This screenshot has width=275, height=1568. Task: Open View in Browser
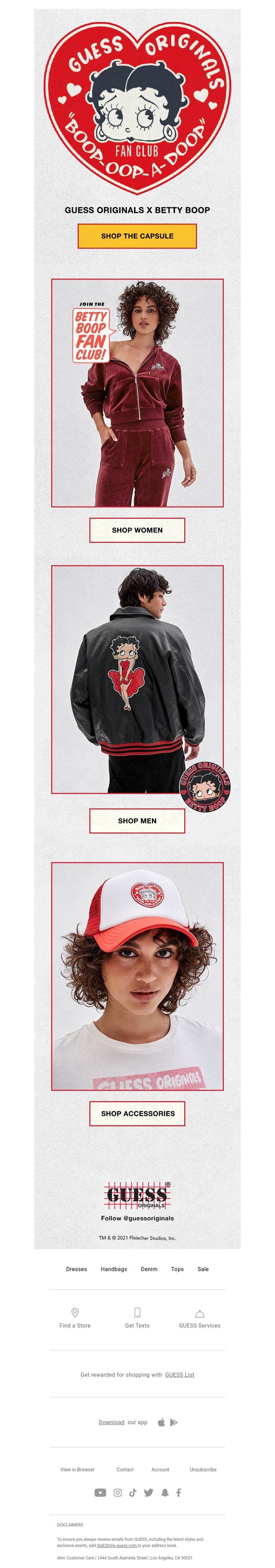pos(77,1469)
